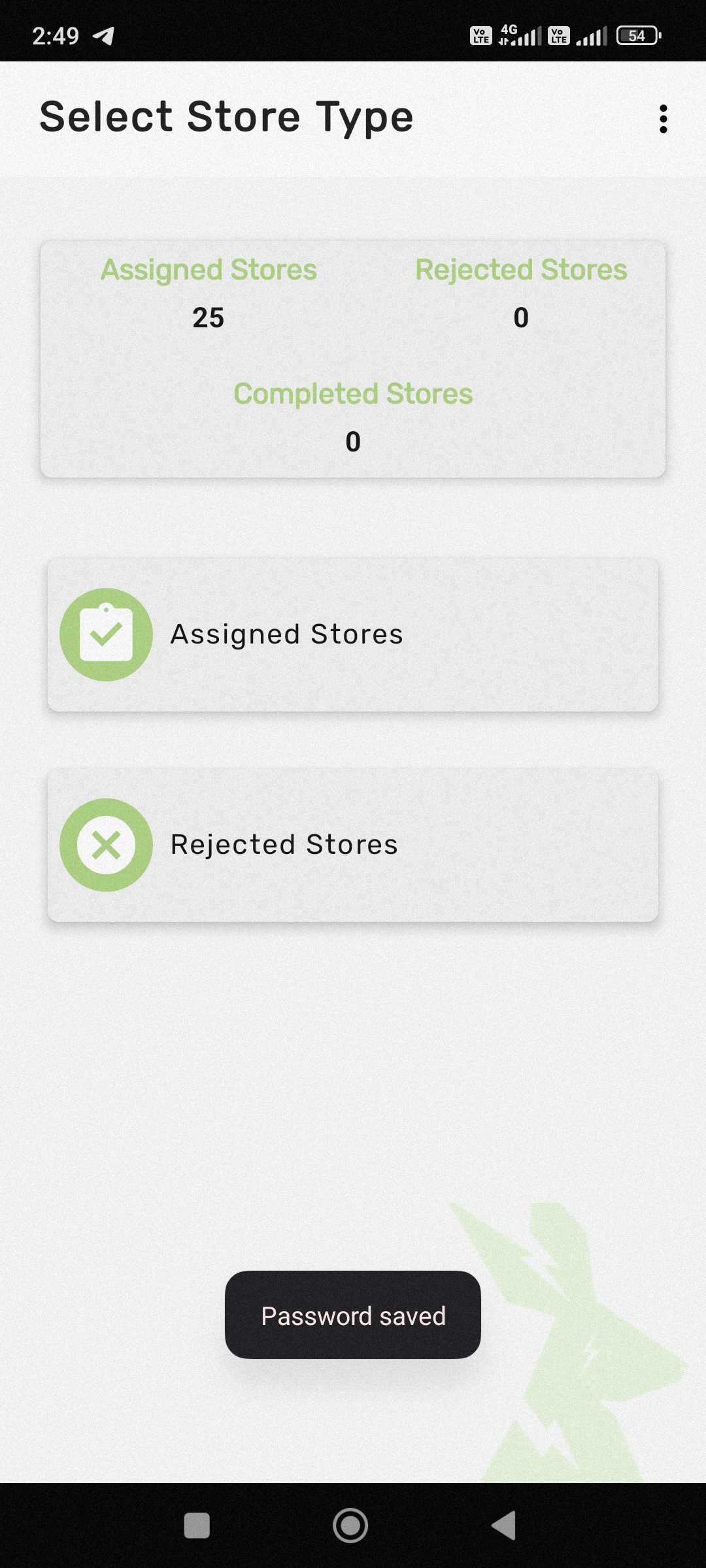Go to the system home screen

pyautogui.click(x=350, y=1526)
